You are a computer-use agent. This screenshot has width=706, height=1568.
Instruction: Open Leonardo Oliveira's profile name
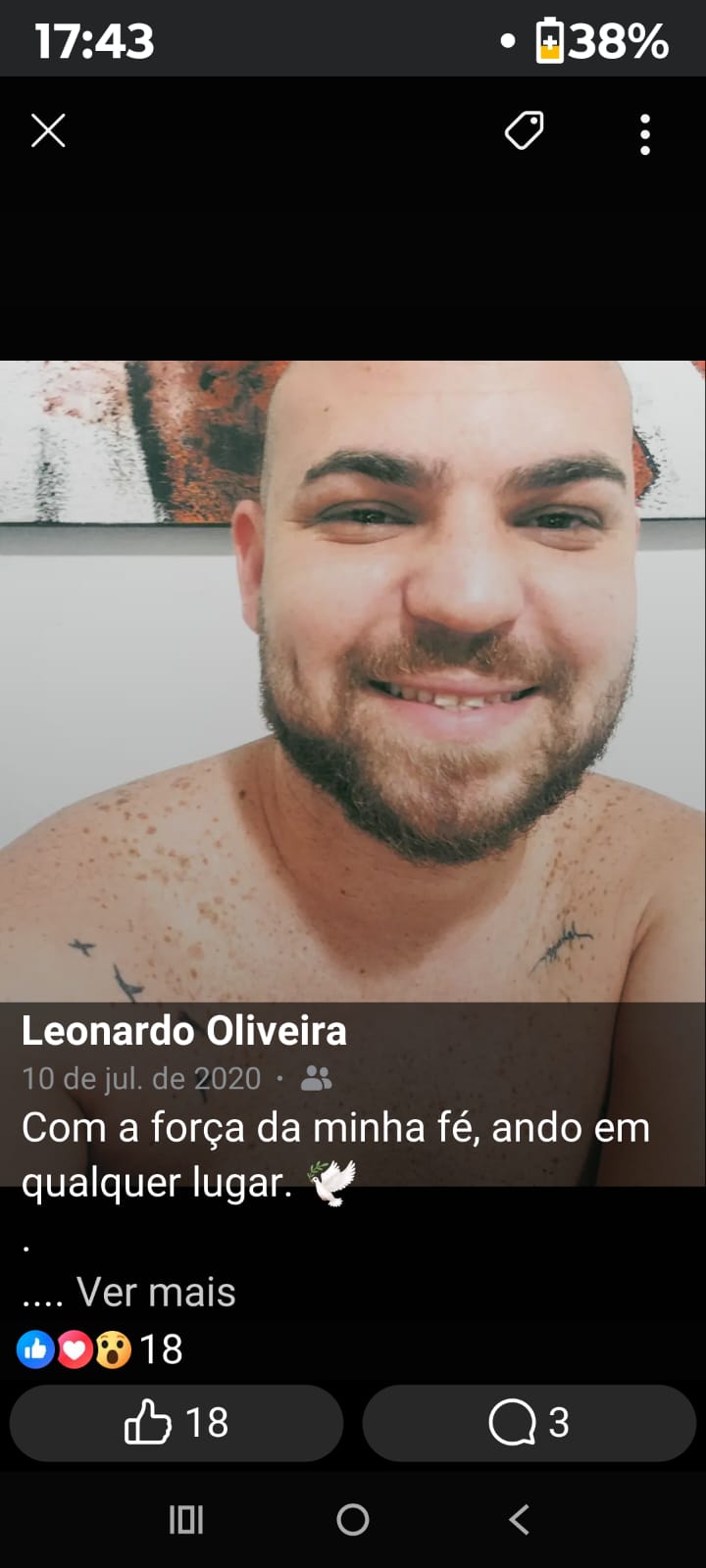[184, 1031]
